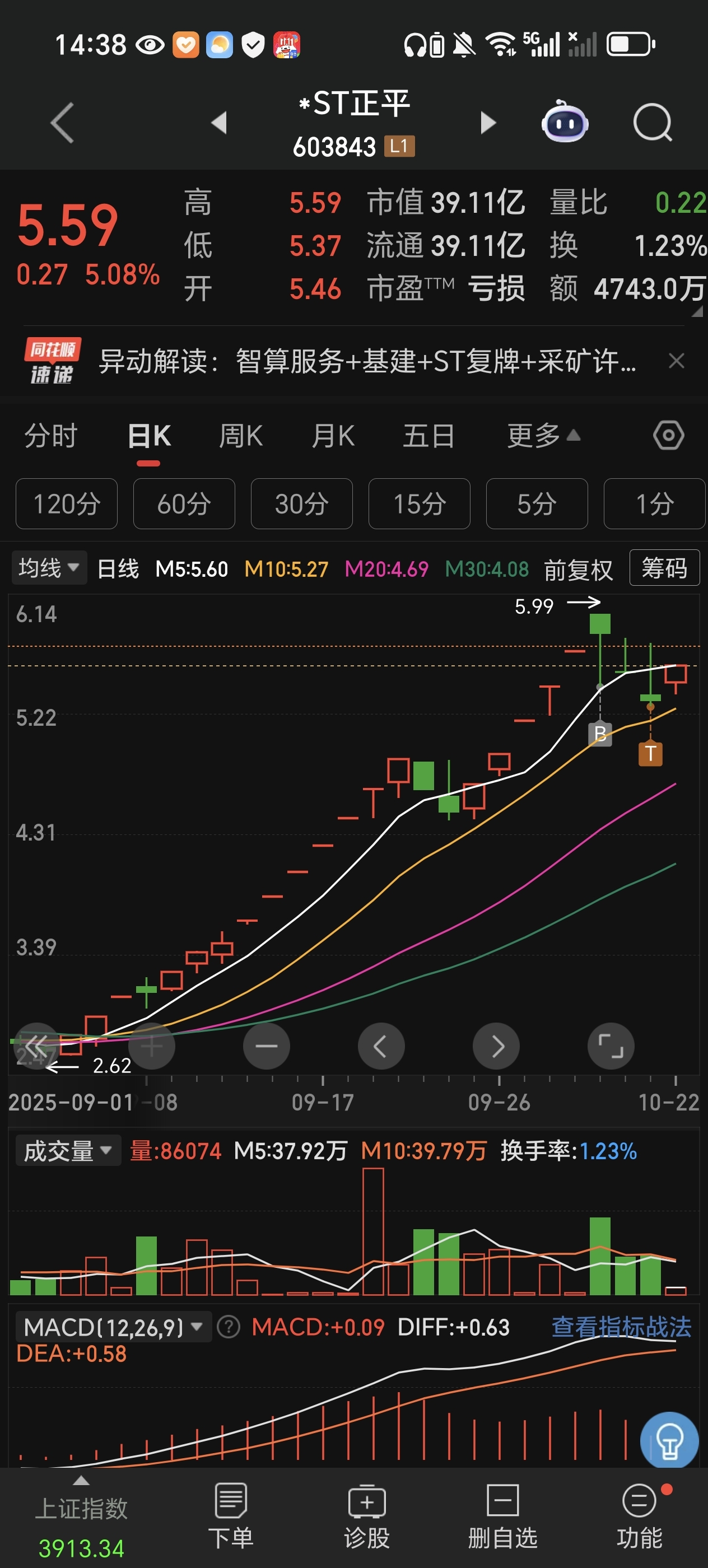This screenshot has width=708, height=1568.
Task: Open 下单 to place order
Action: [x=231, y=1516]
